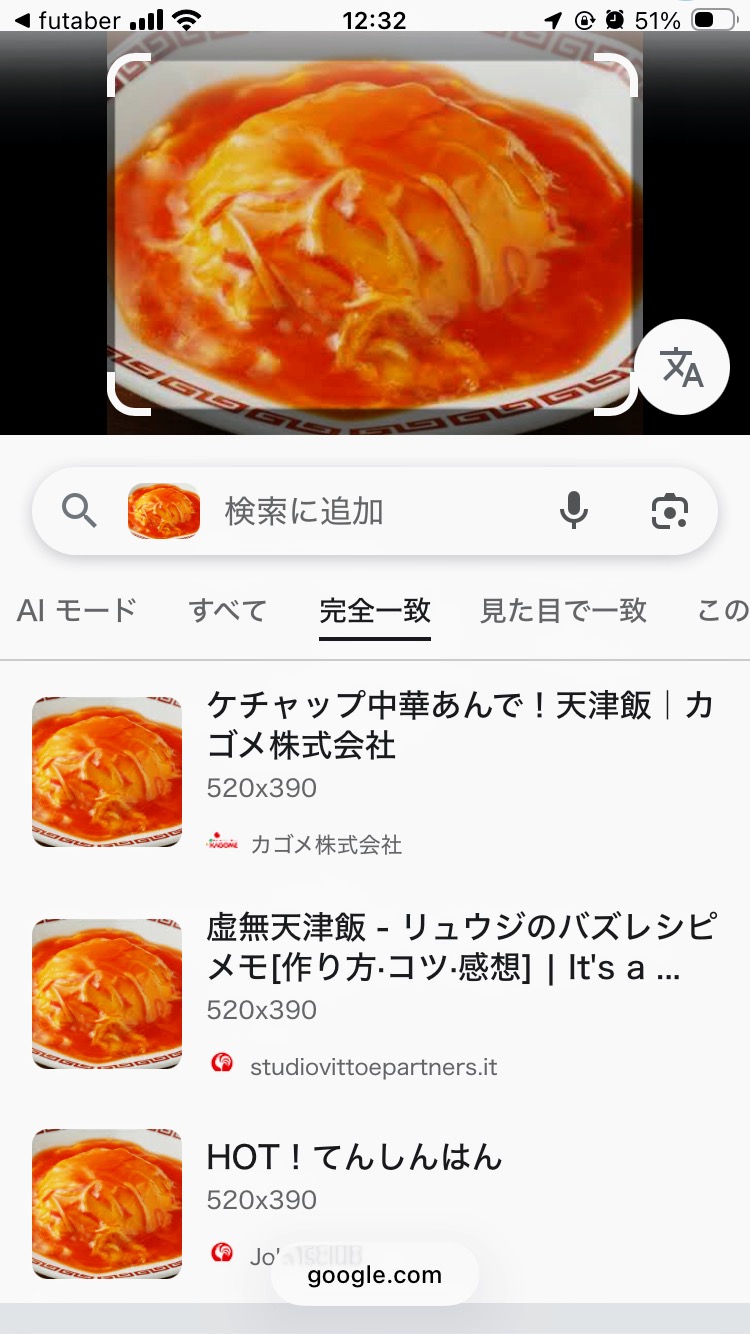Open the HOT！てんしんはん result

(354, 1158)
